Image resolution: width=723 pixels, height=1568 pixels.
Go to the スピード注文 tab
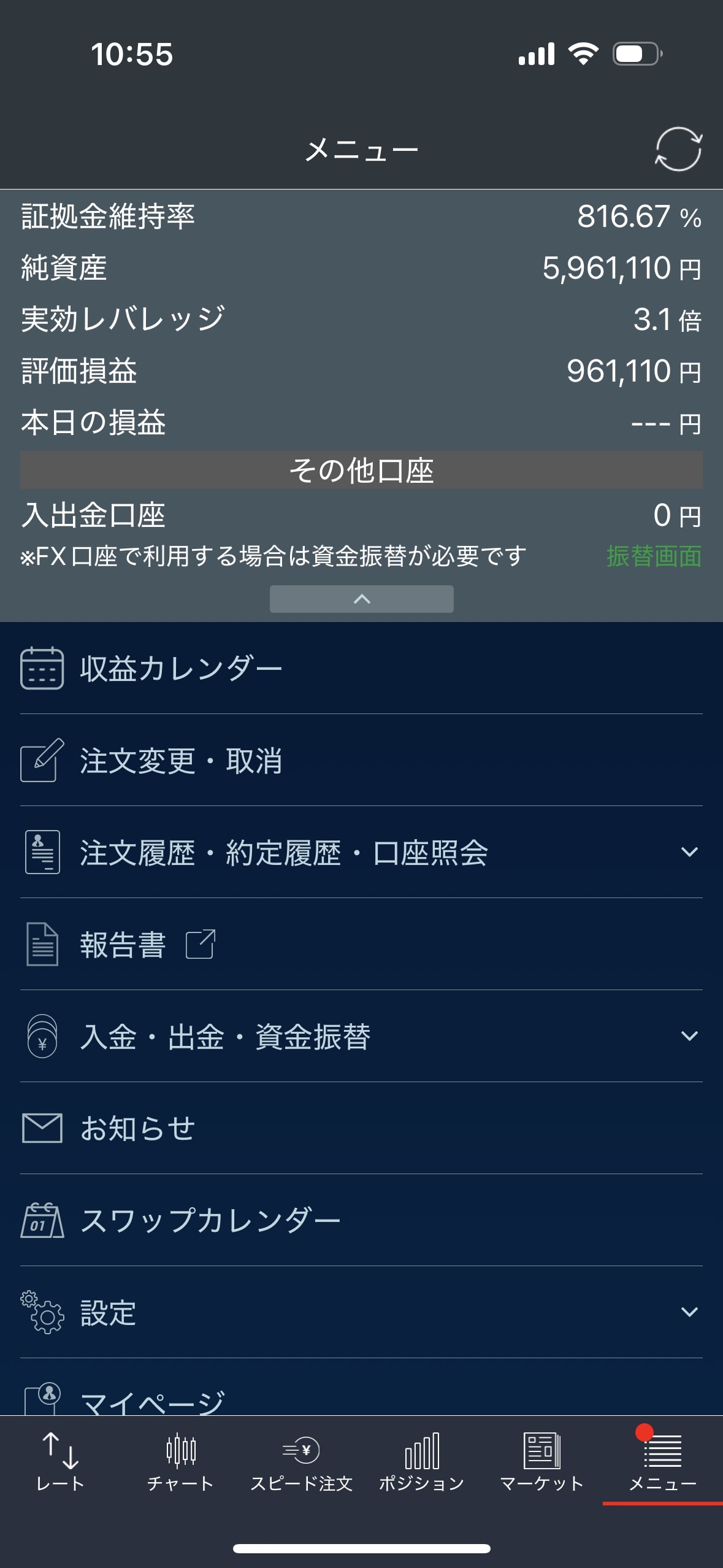tap(301, 1462)
